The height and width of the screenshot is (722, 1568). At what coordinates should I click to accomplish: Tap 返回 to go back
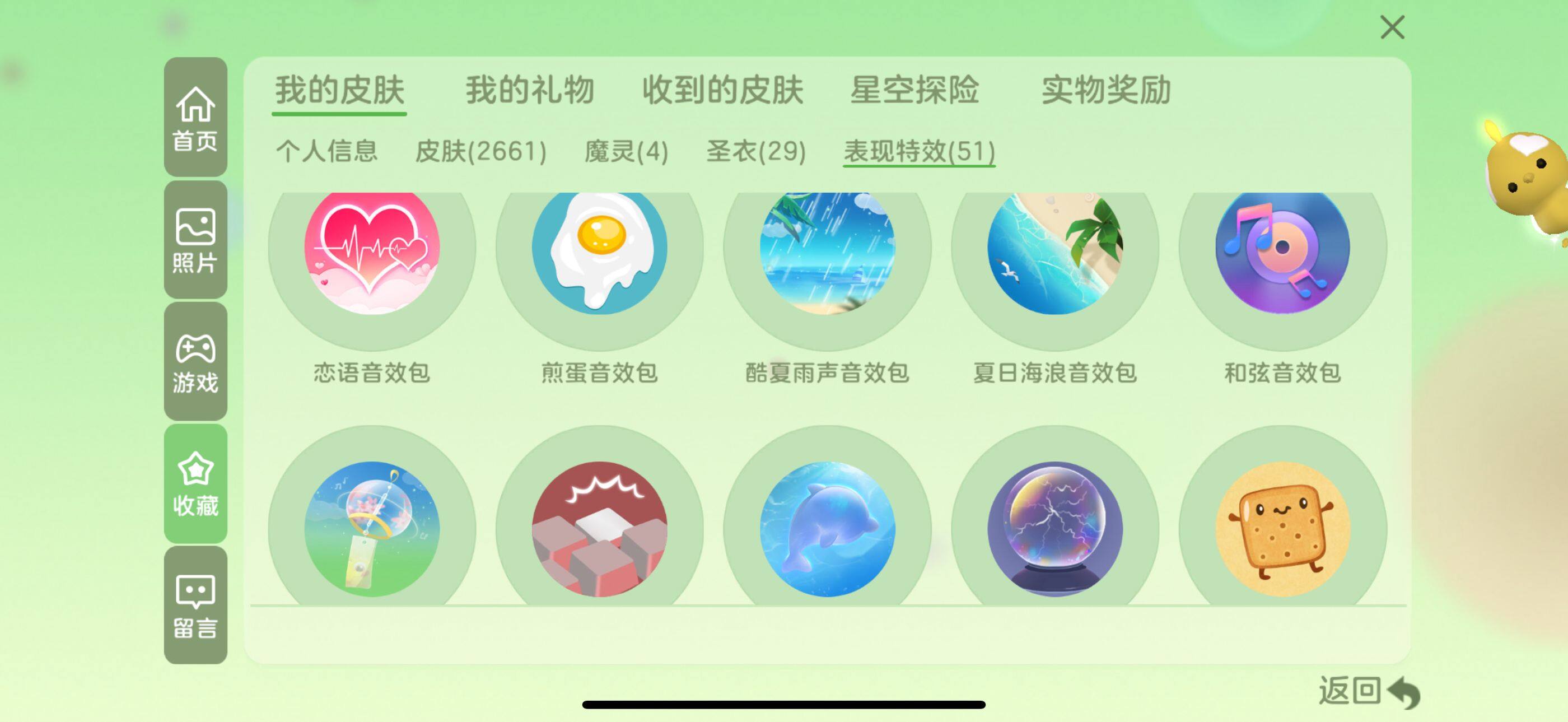click(x=1368, y=692)
